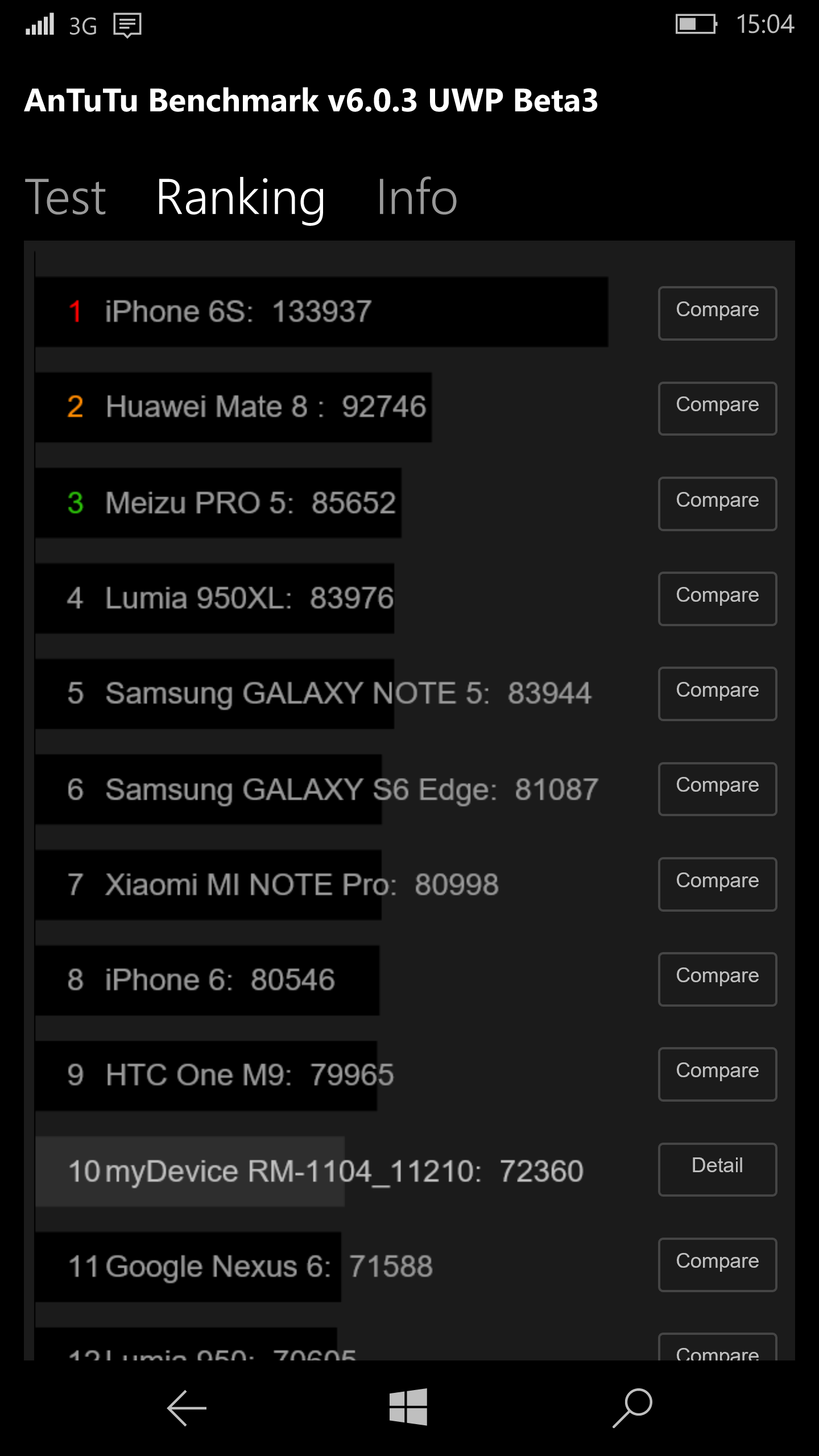
Task: Go back using the system back arrow
Action: coord(187,1408)
